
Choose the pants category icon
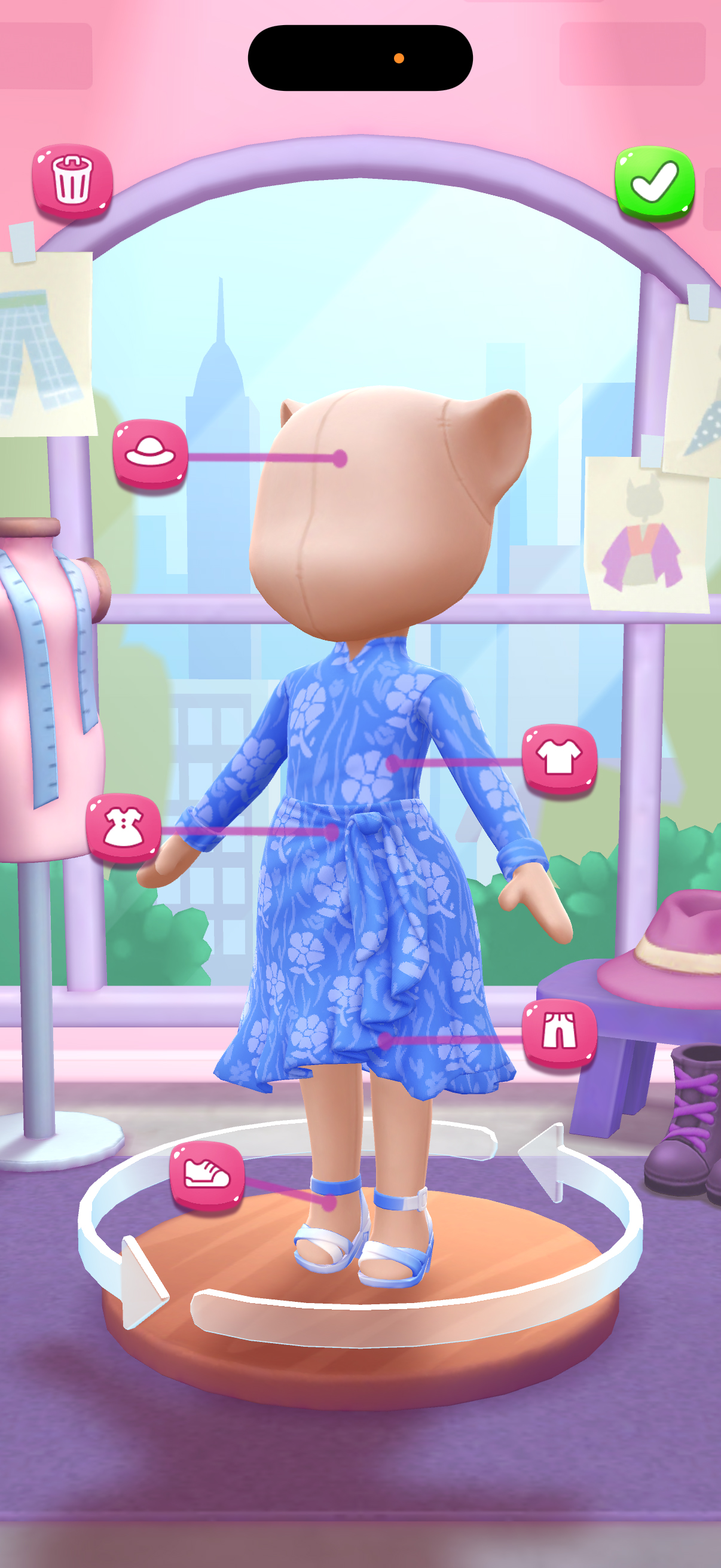(x=558, y=1032)
